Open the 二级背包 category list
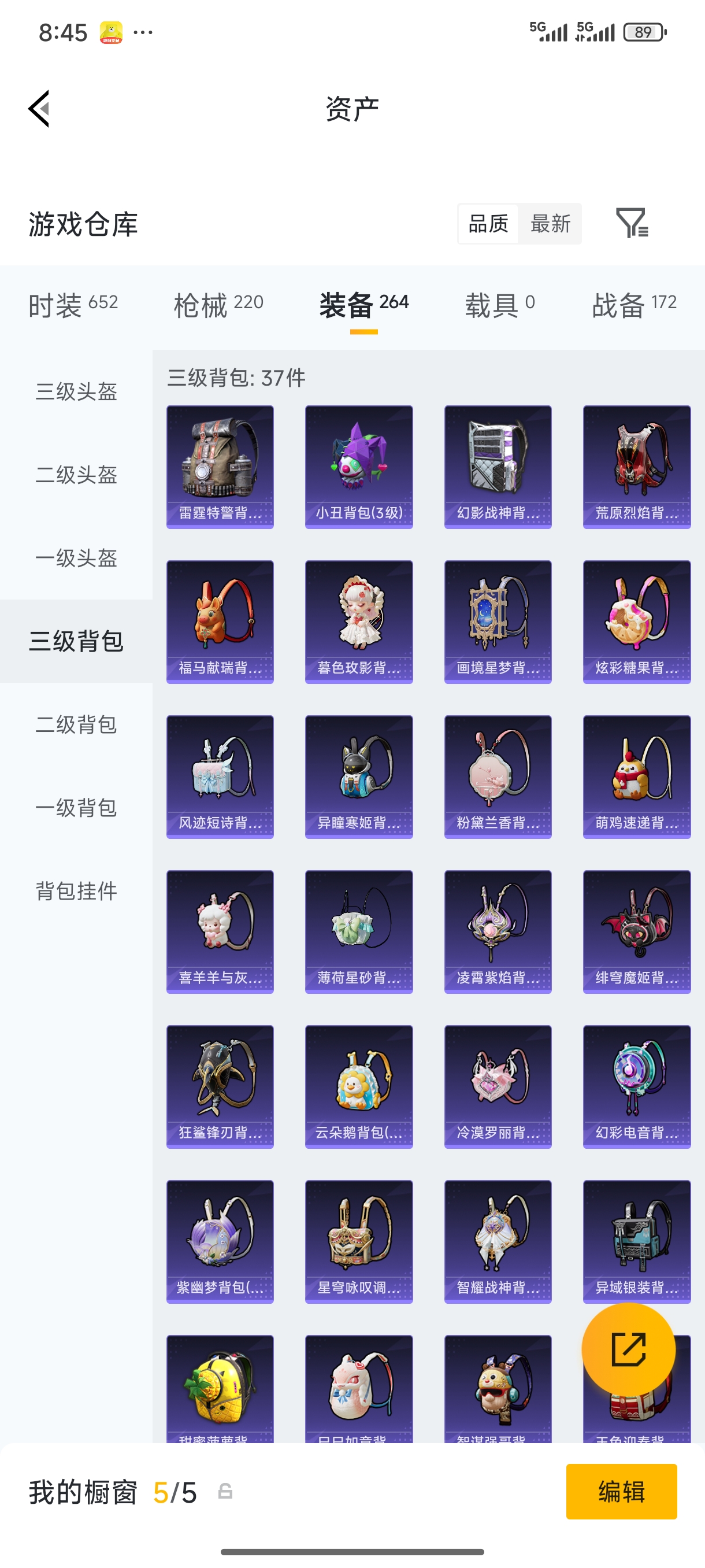The image size is (705, 1568). point(76,725)
